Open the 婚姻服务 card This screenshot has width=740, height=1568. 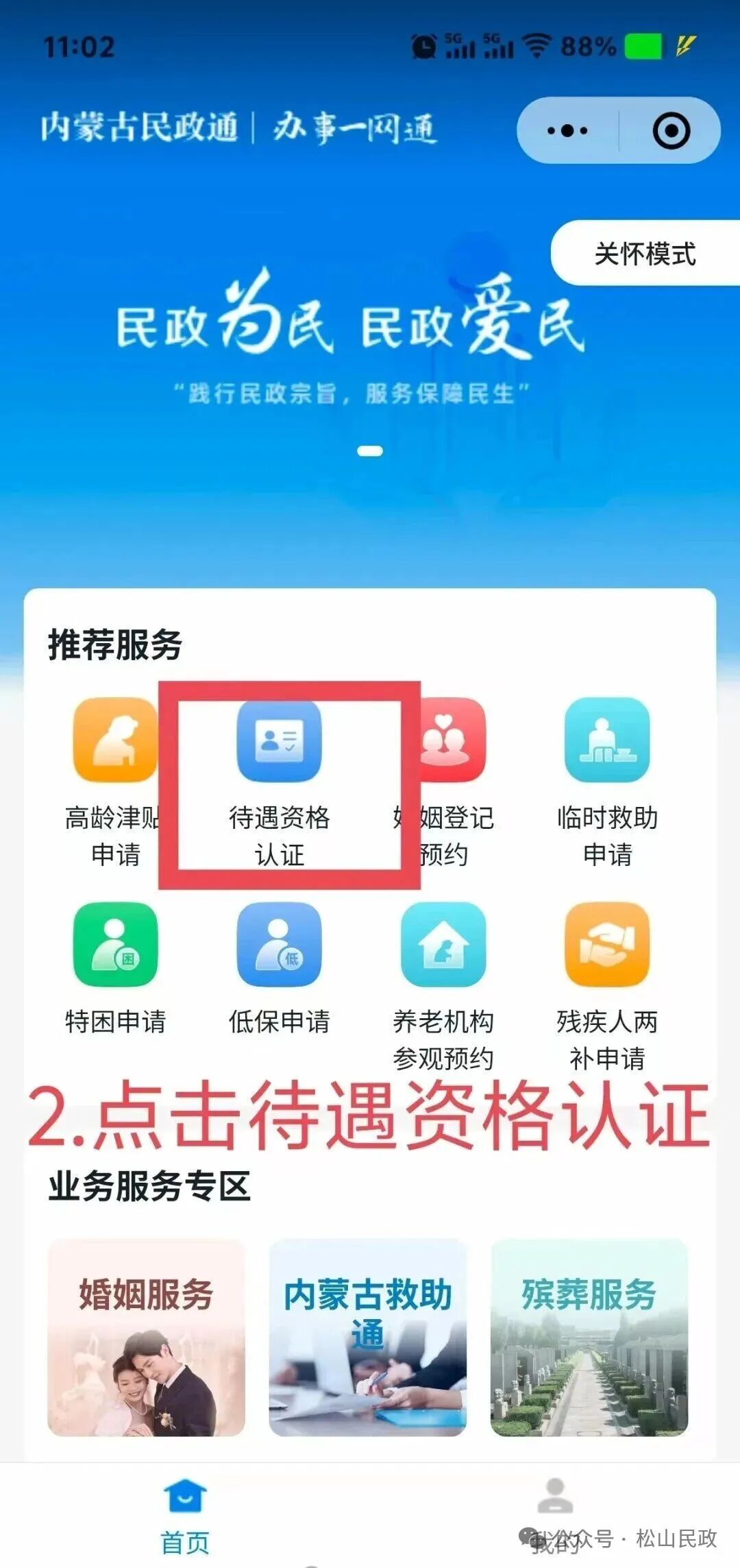(x=146, y=1337)
